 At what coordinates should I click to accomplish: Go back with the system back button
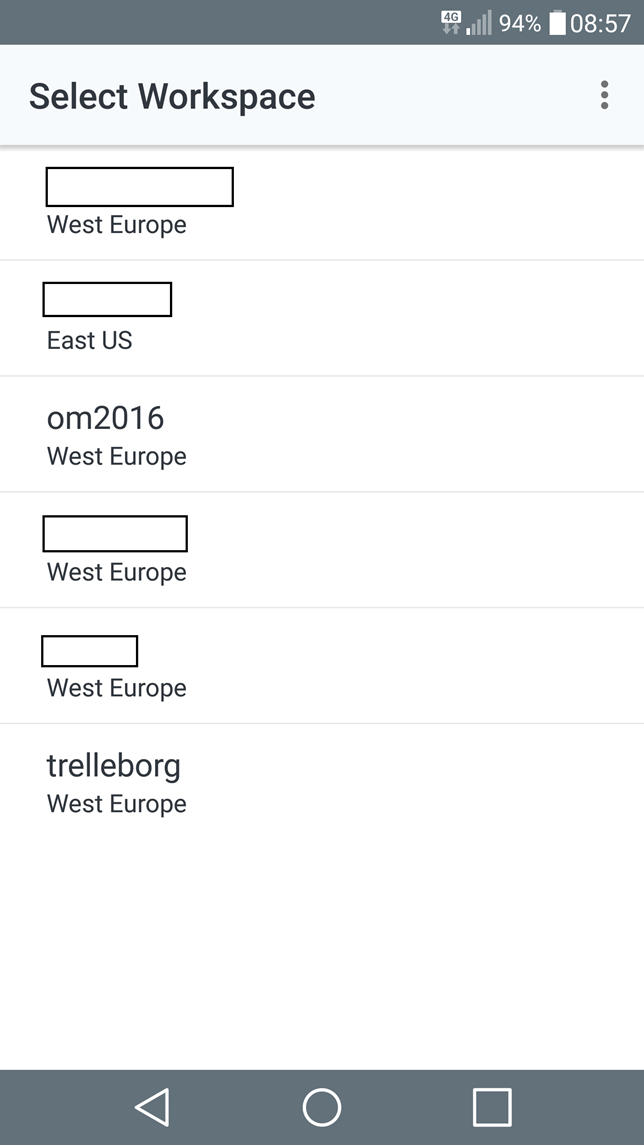(153, 1107)
